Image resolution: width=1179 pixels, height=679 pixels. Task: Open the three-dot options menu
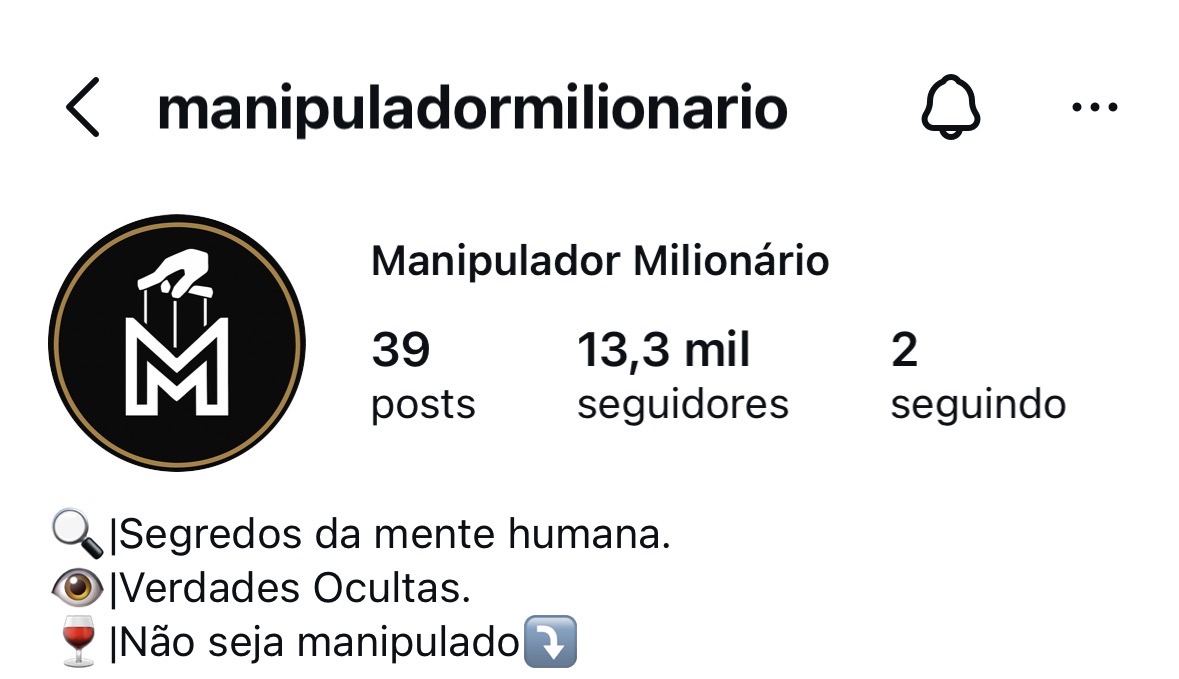(x=1094, y=107)
